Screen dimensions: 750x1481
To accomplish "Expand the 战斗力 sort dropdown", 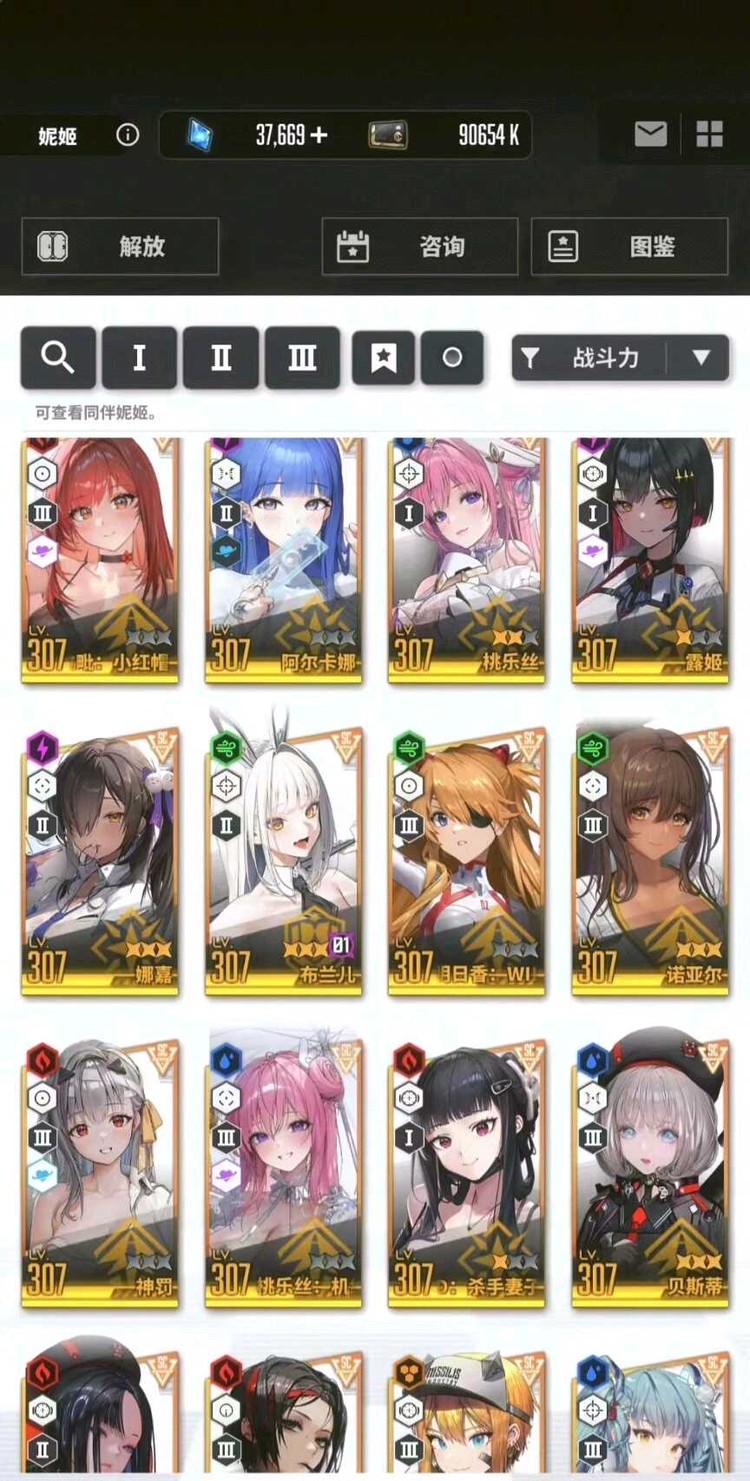I will (701, 357).
